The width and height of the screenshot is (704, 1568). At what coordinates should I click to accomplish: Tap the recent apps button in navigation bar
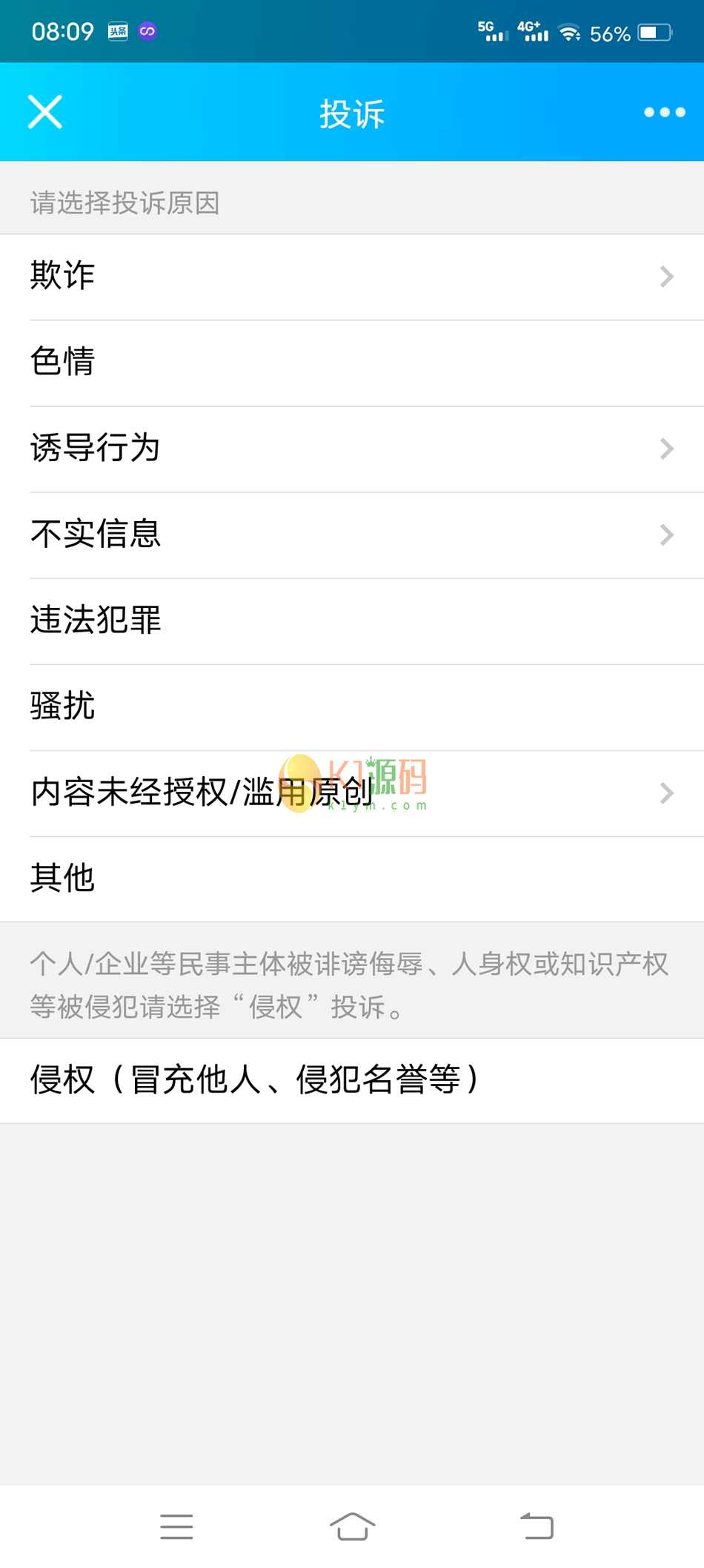[x=176, y=1527]
